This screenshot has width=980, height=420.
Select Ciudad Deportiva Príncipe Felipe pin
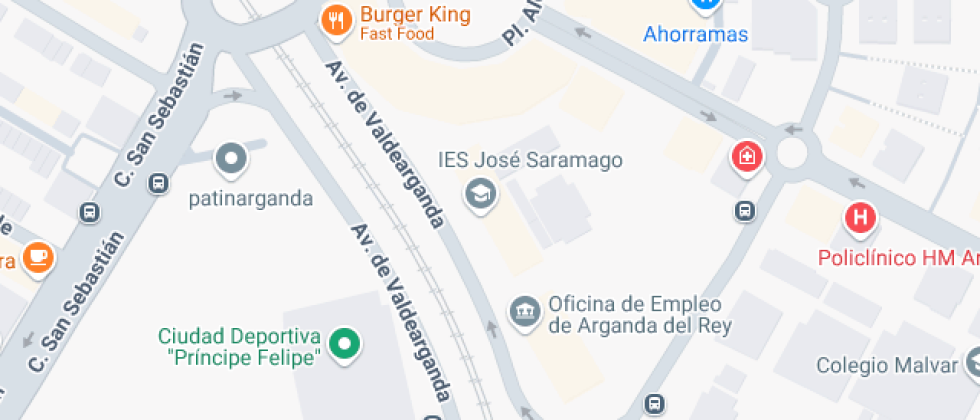click(346, 345)
